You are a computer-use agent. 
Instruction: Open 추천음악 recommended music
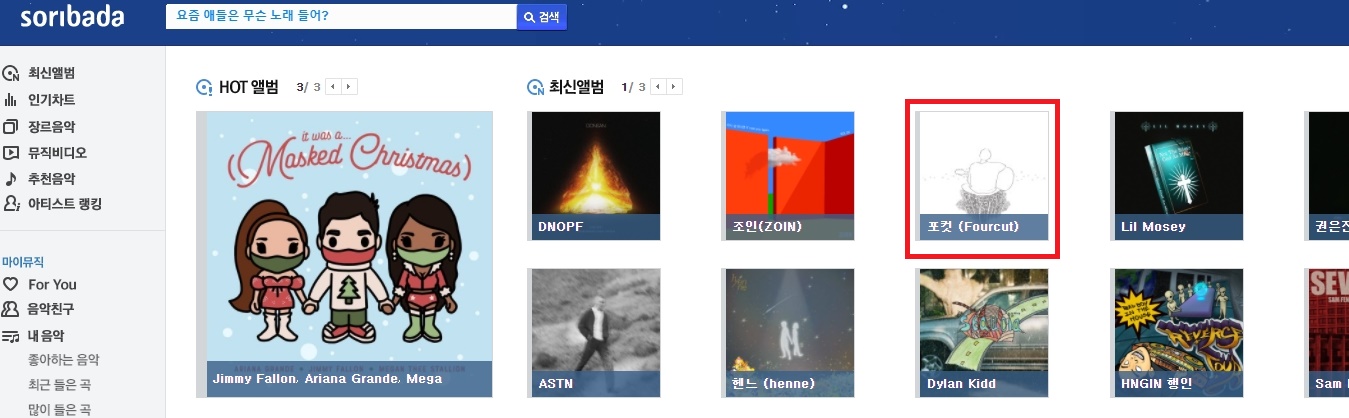pos(51,179)
